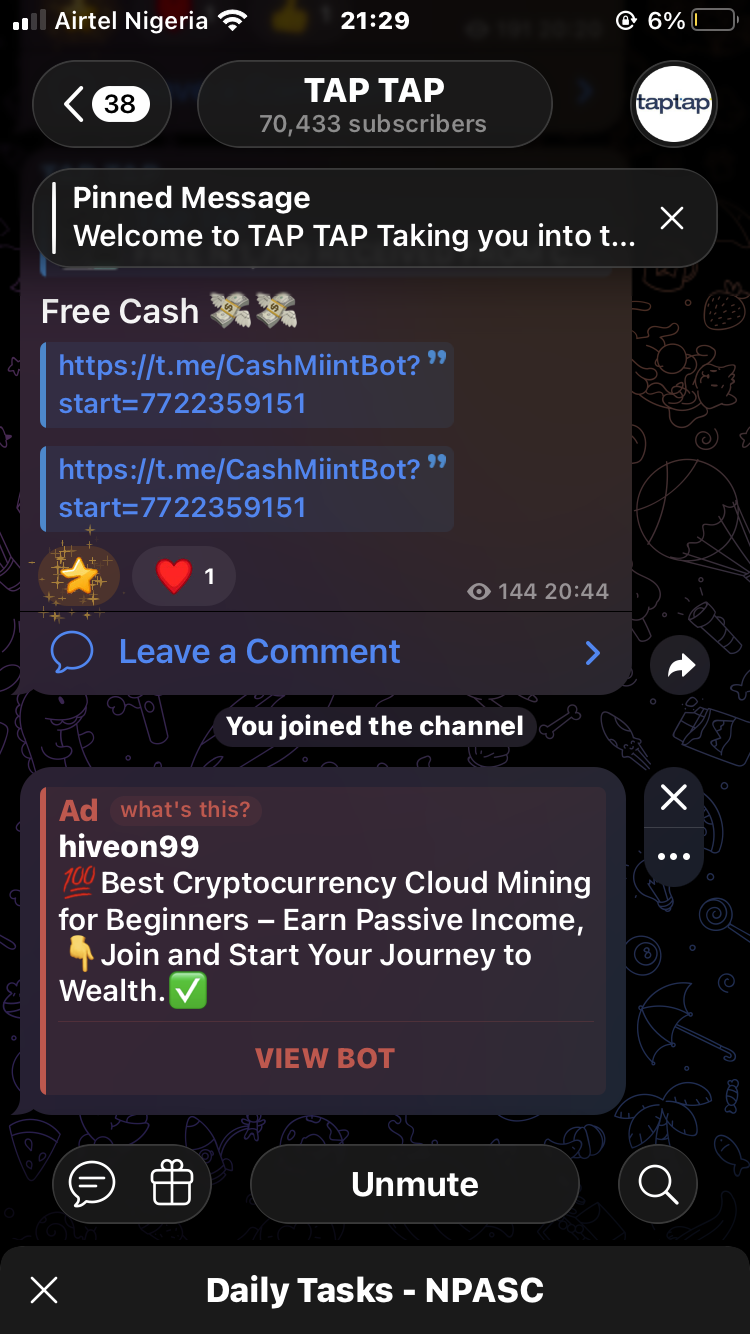The image size is (750, 1334).
Task: Tap the sparkling star reaction
Action: [x=79, y=576]
